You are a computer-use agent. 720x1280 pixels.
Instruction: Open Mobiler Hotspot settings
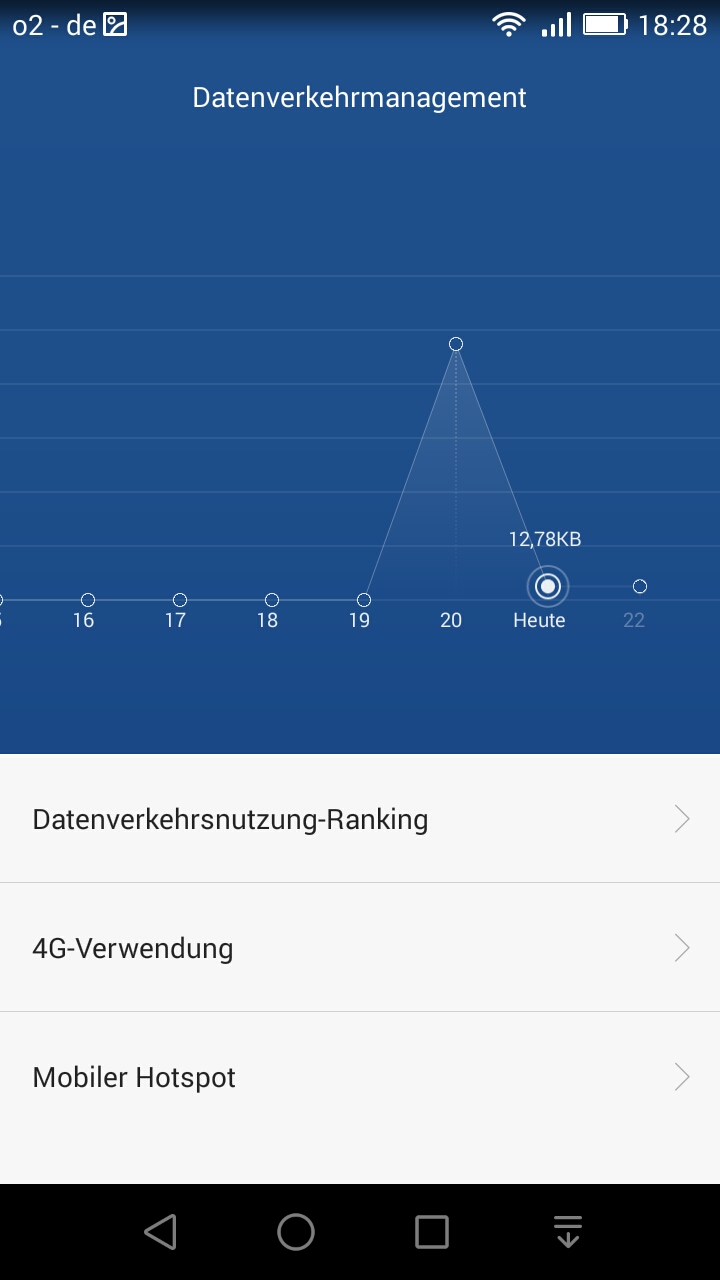[x=360, y=1077]
